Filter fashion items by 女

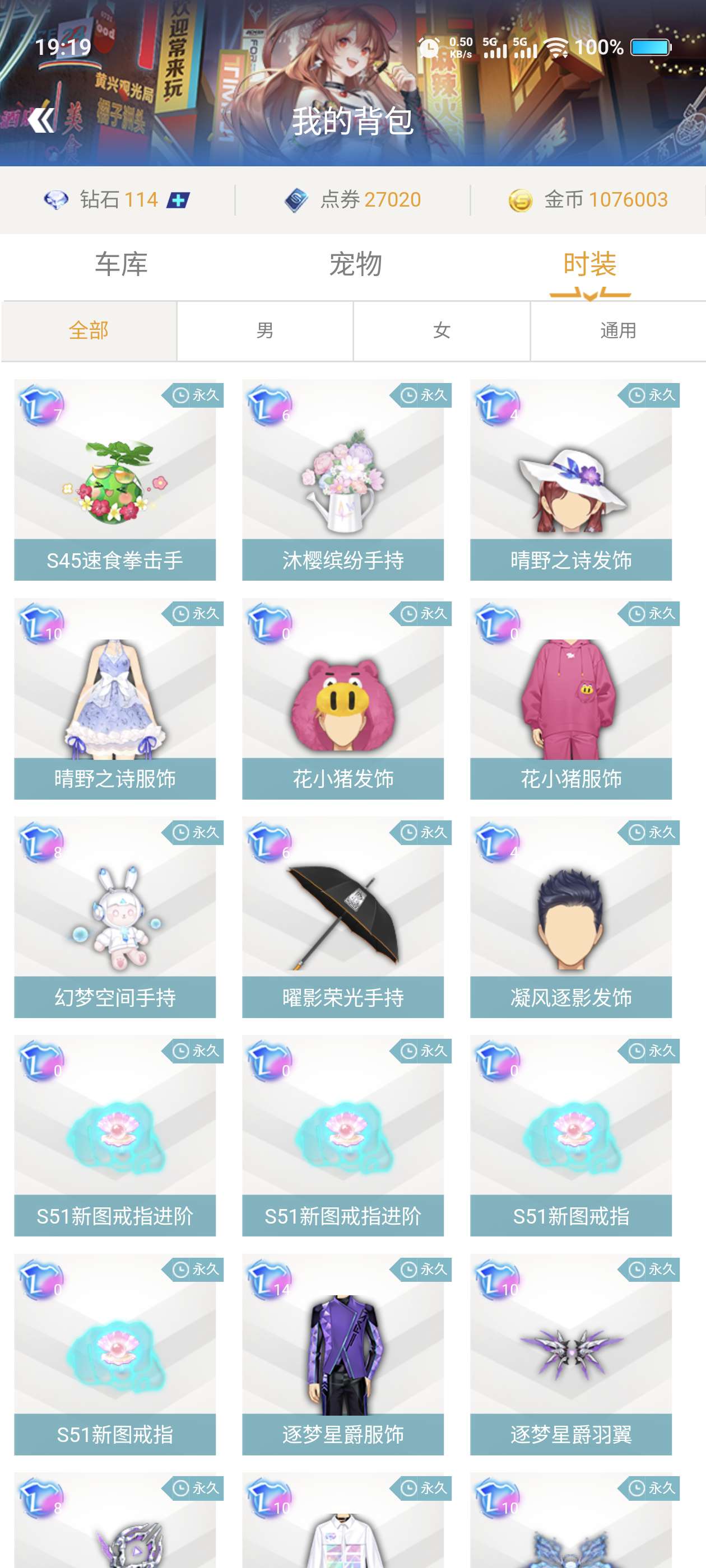click(x=442, y=330)
